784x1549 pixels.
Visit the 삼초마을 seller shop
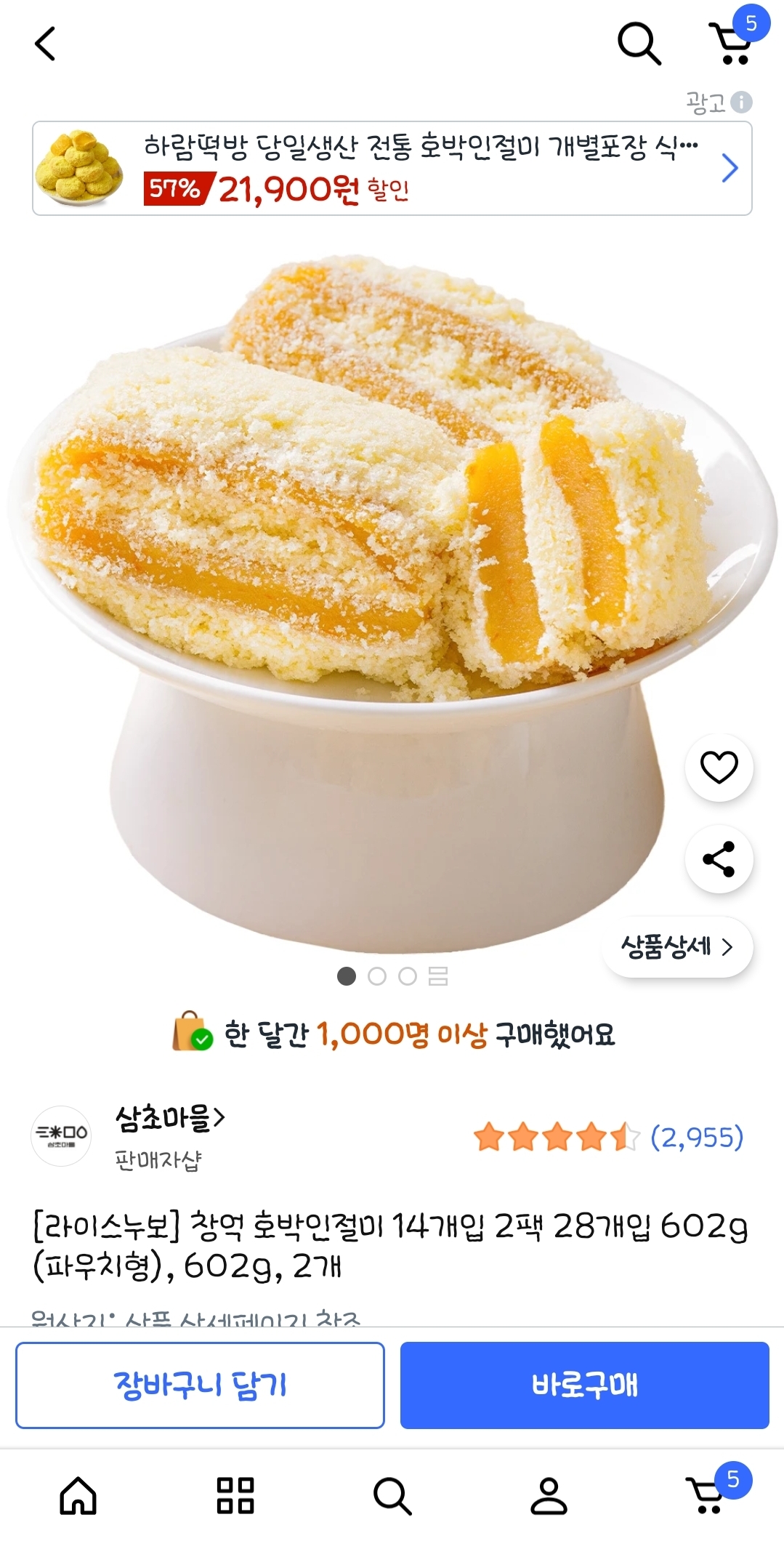tap(170, 1119)
